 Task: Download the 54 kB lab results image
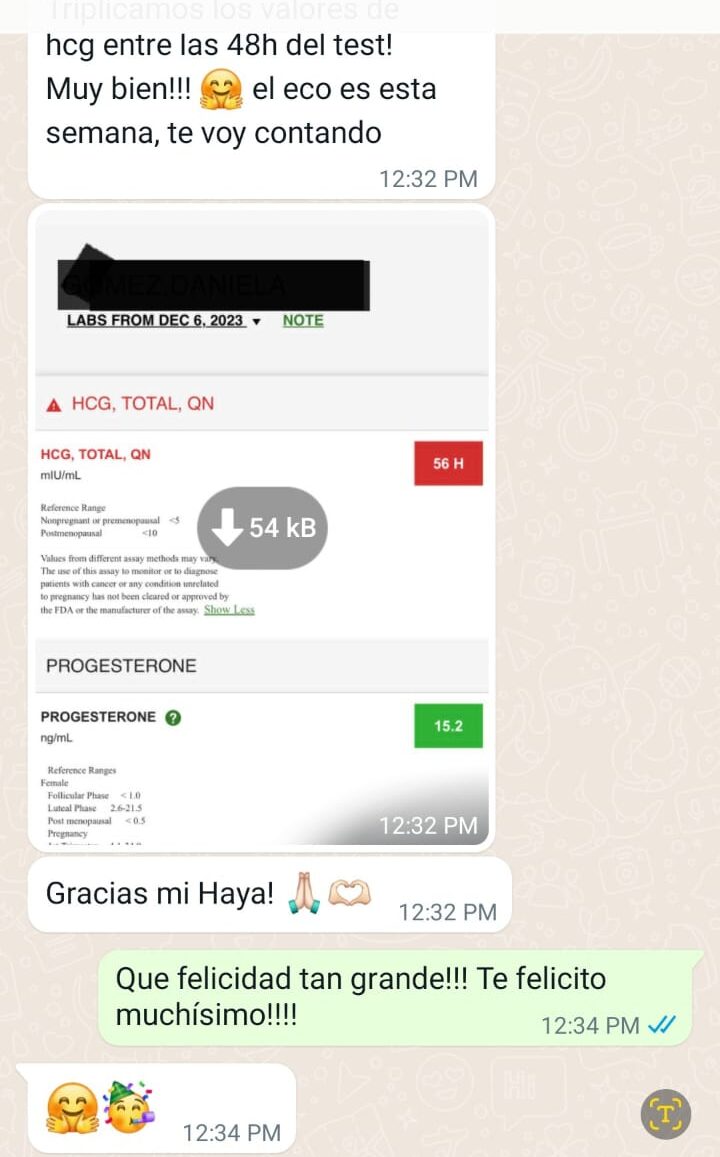(x=262, y=528)
